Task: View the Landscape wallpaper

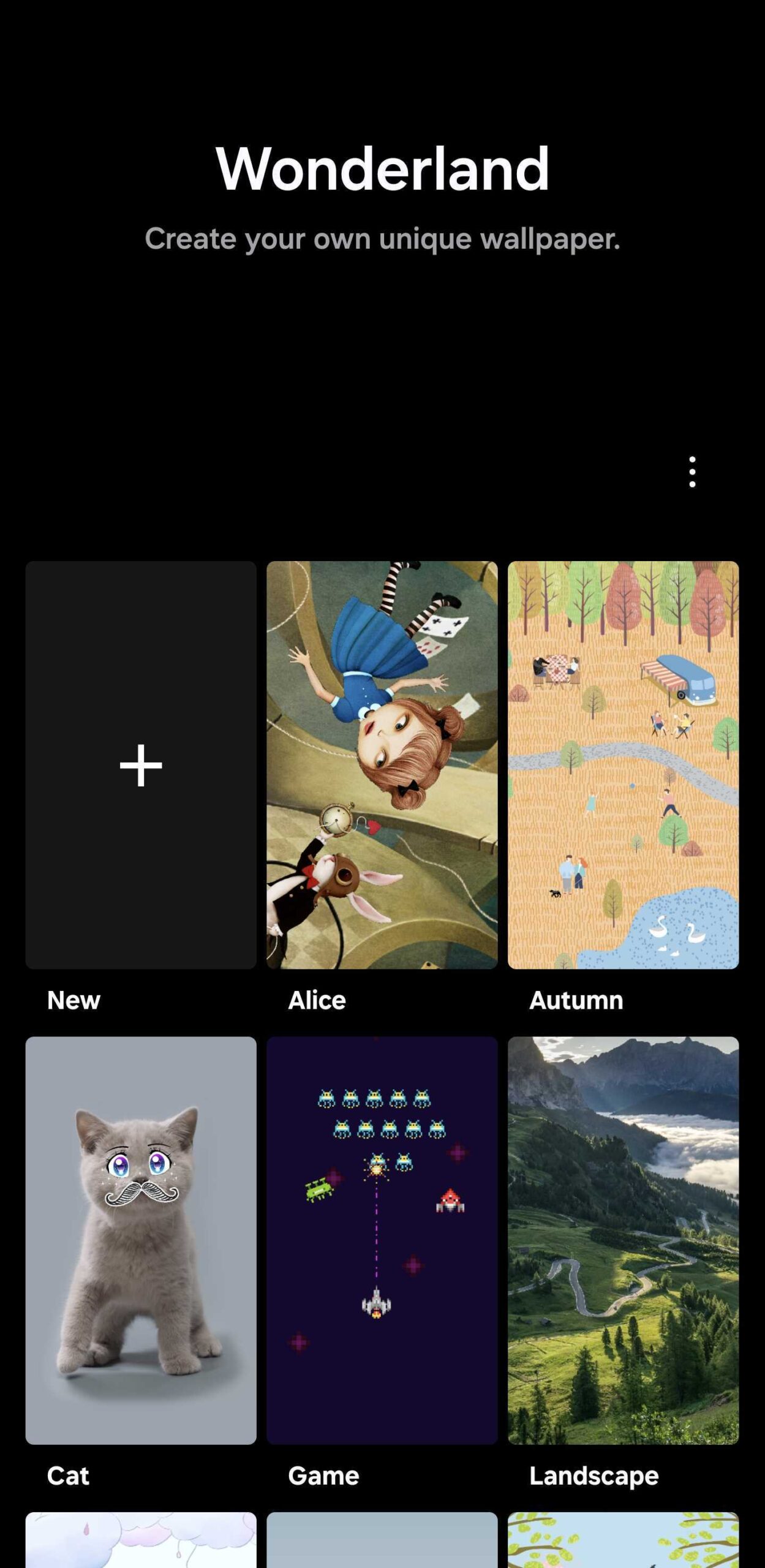Action: (623, 1240)
